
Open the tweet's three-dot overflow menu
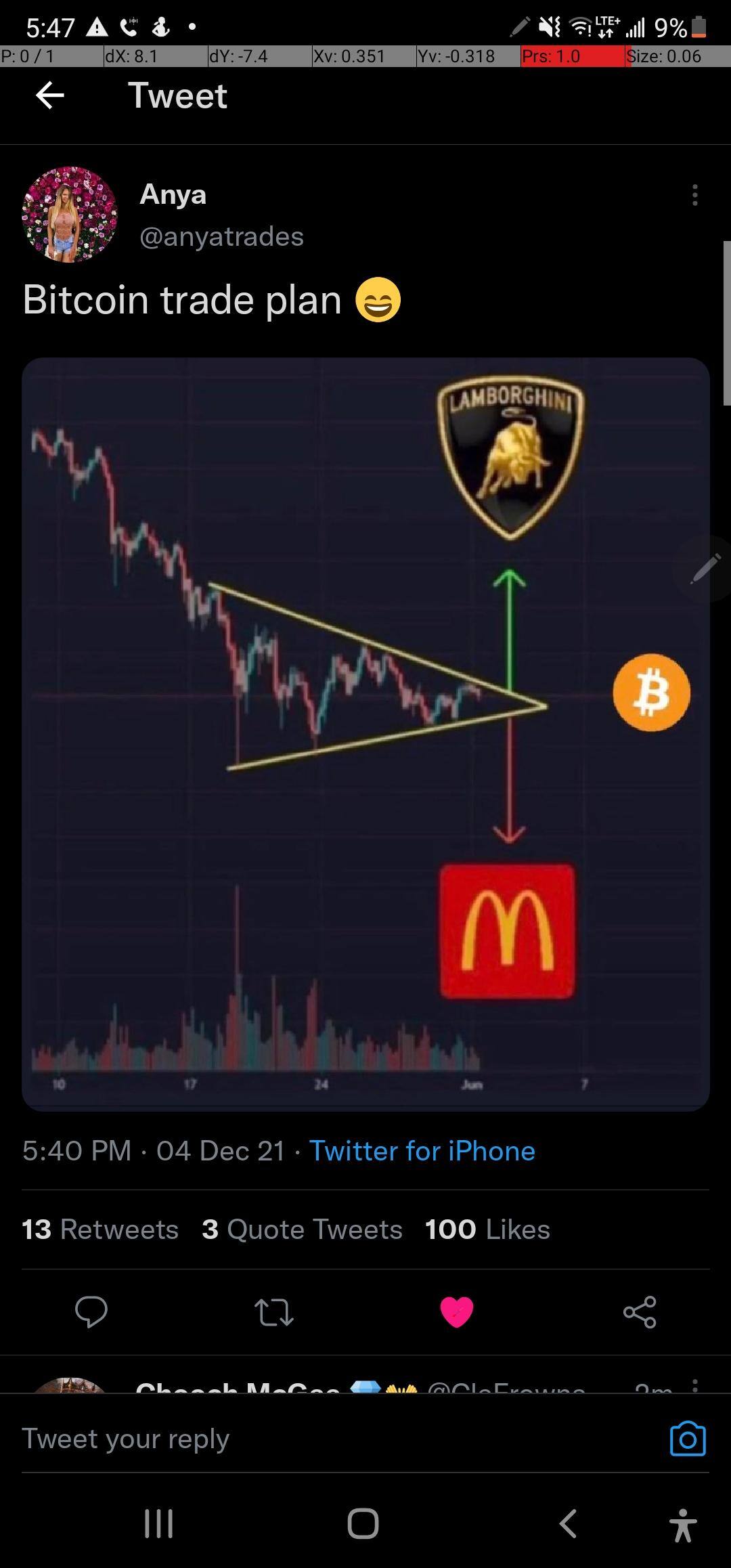click(x=694, y=195)
